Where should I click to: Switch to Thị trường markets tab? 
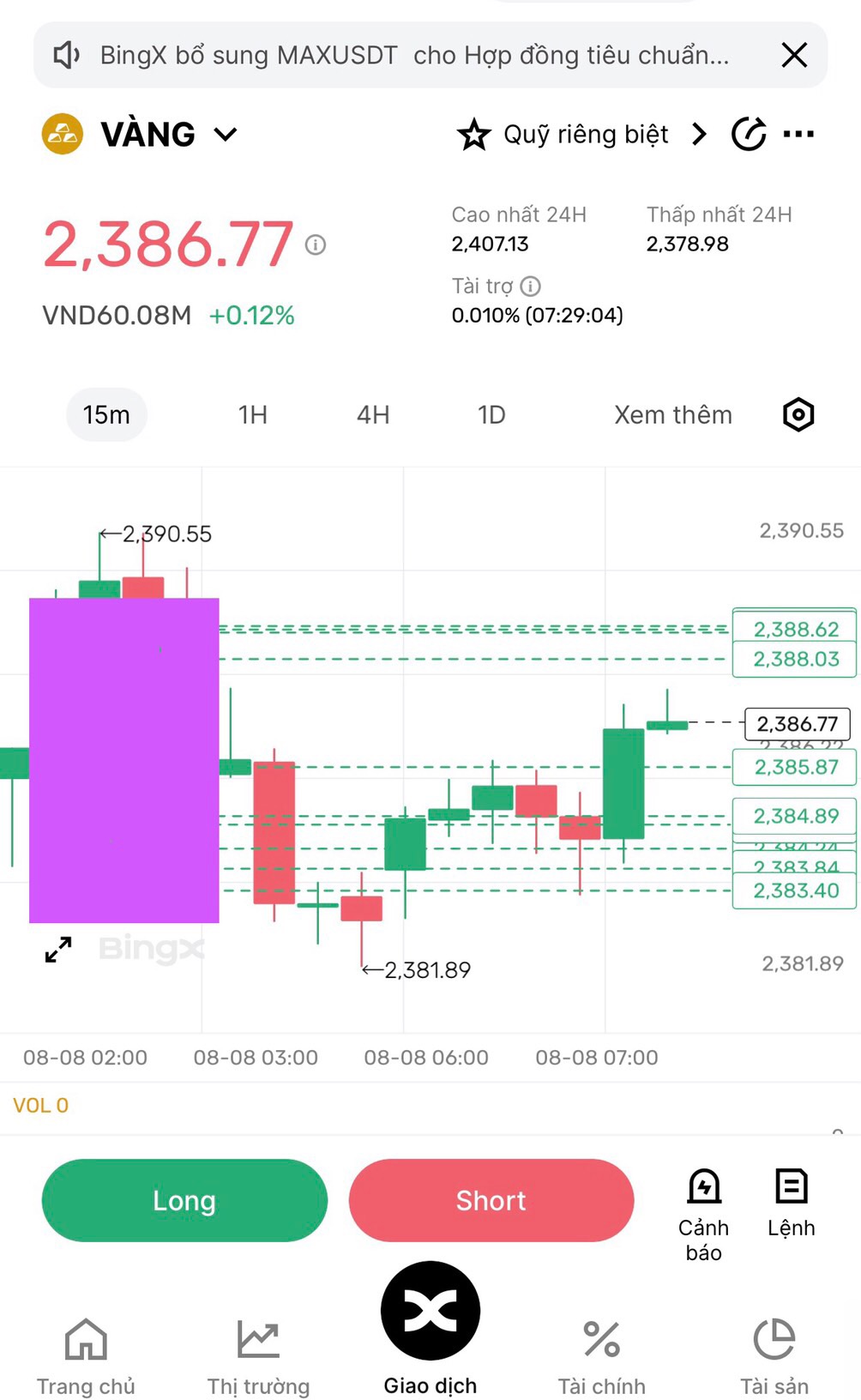(258, 1357)
